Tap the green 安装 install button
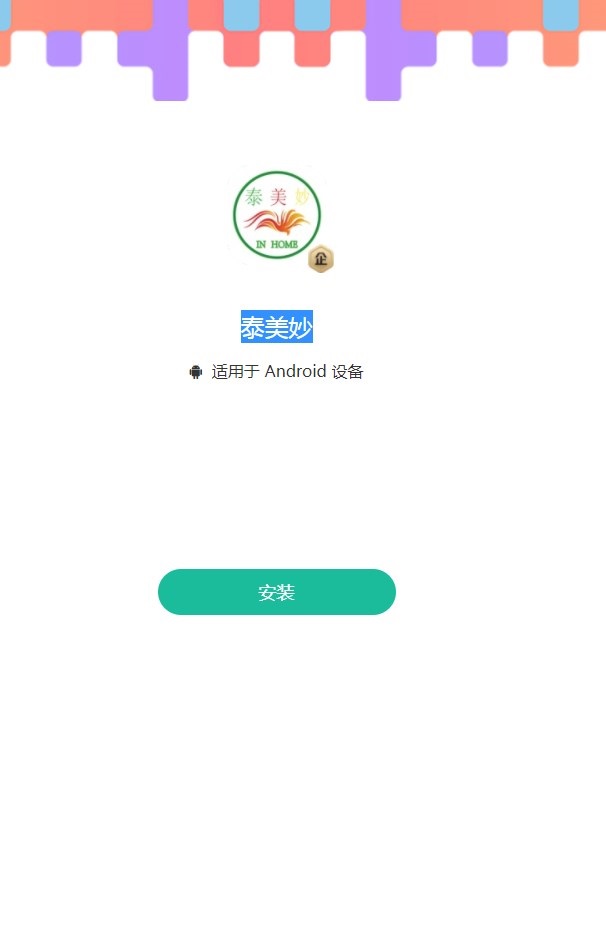The width and height of the screenshot is (606, 942). [x=277, y=592]
